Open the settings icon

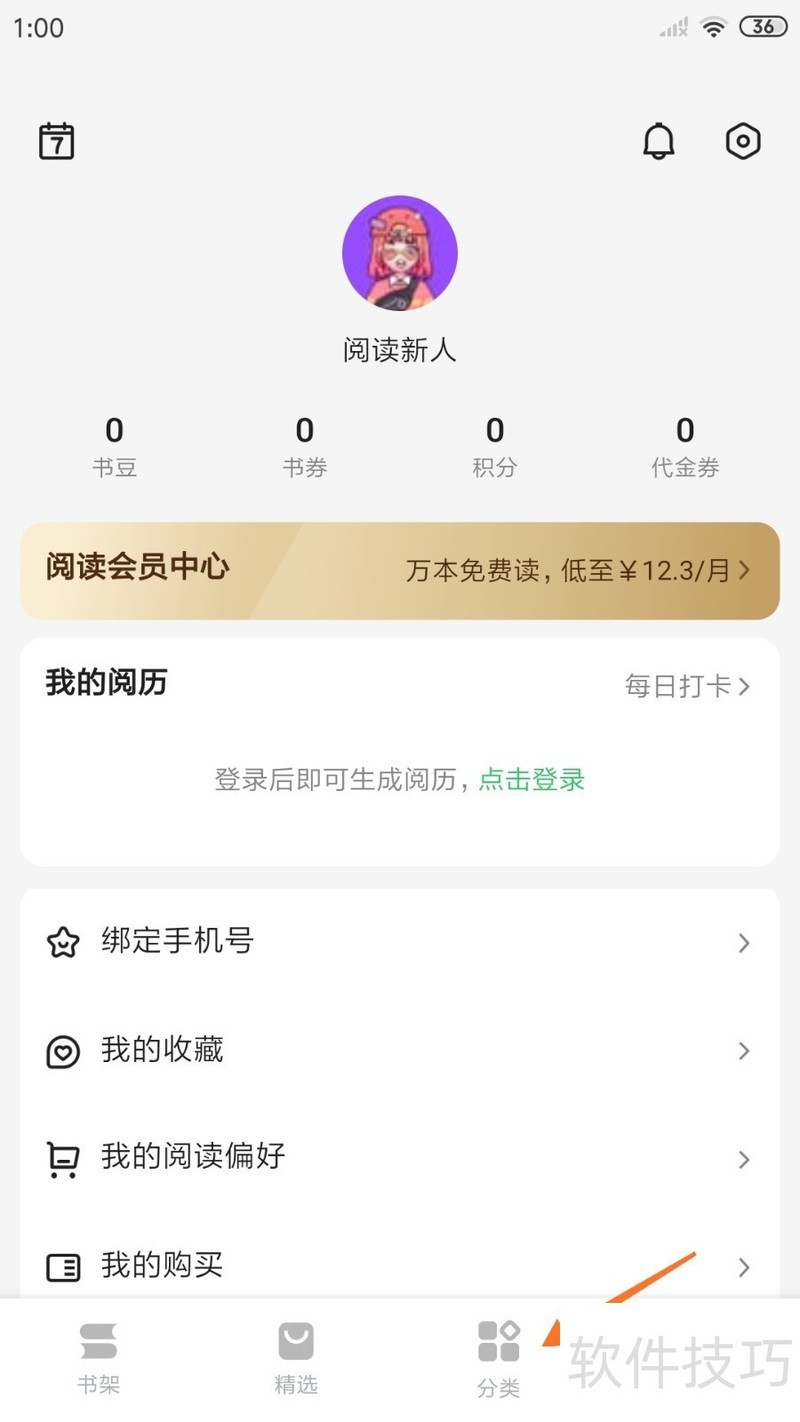pos(741,141)
